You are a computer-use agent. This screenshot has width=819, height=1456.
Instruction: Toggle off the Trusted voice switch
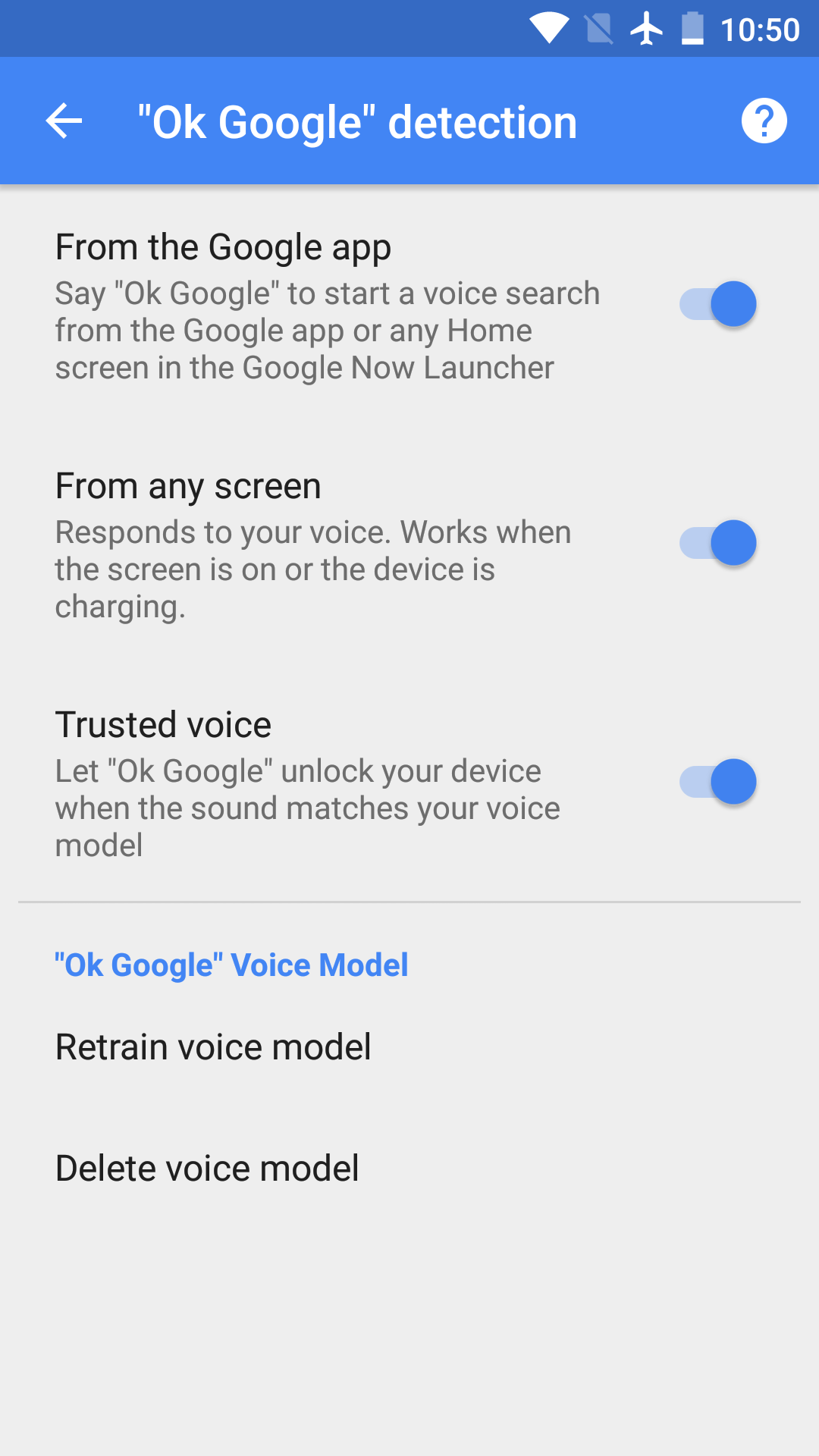click(x=718, y=782)
